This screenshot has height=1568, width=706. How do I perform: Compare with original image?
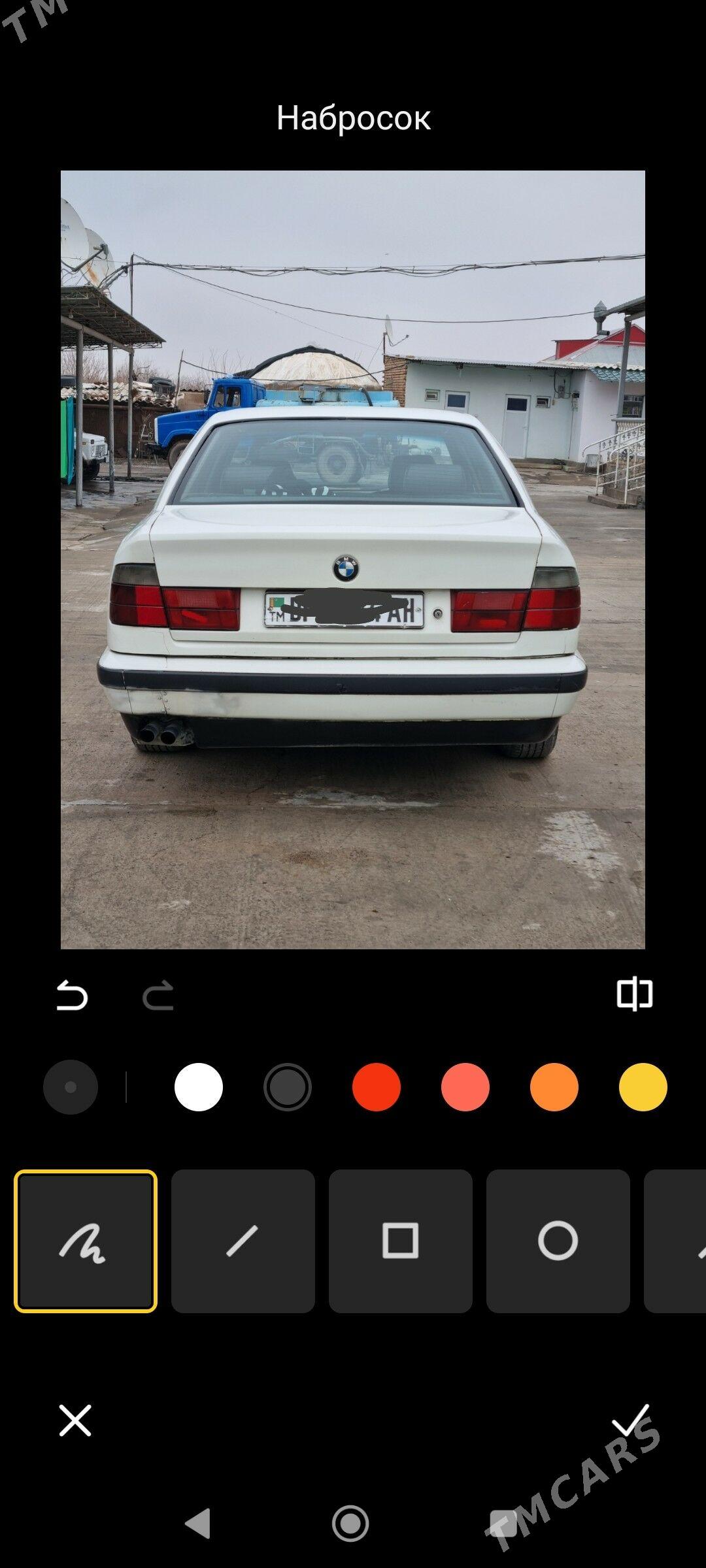(x=634, y=994)
